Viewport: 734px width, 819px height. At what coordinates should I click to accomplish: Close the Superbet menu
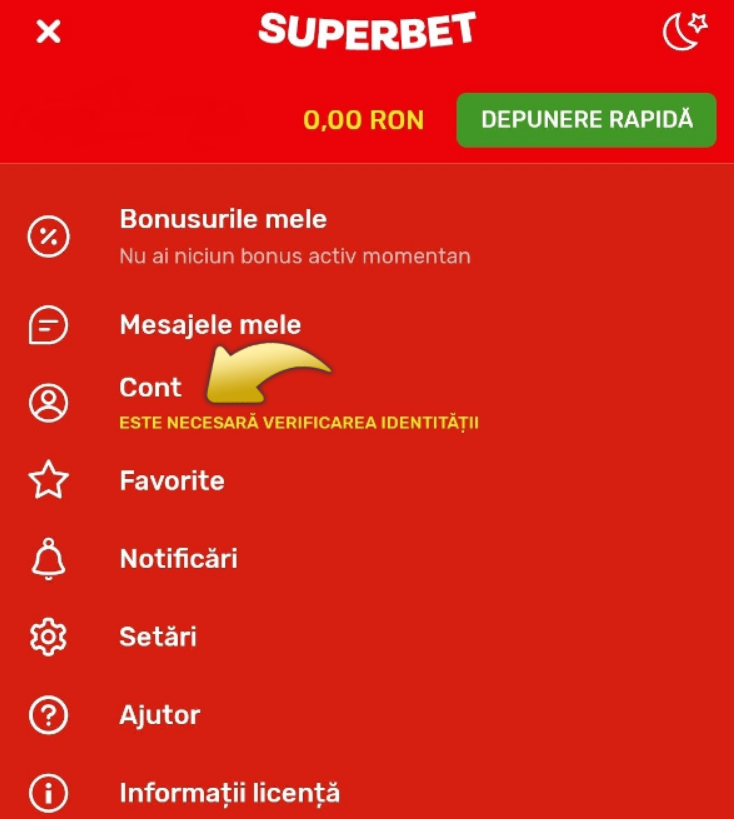(48, 32)
